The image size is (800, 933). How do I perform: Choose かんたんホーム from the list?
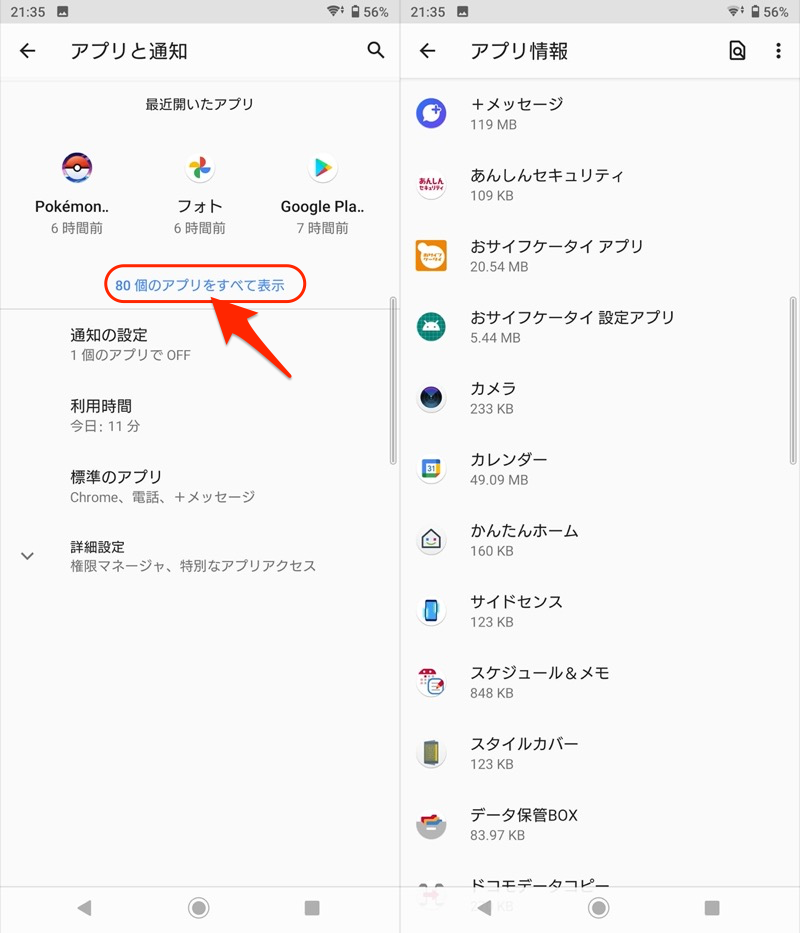(x=600, y=539)
